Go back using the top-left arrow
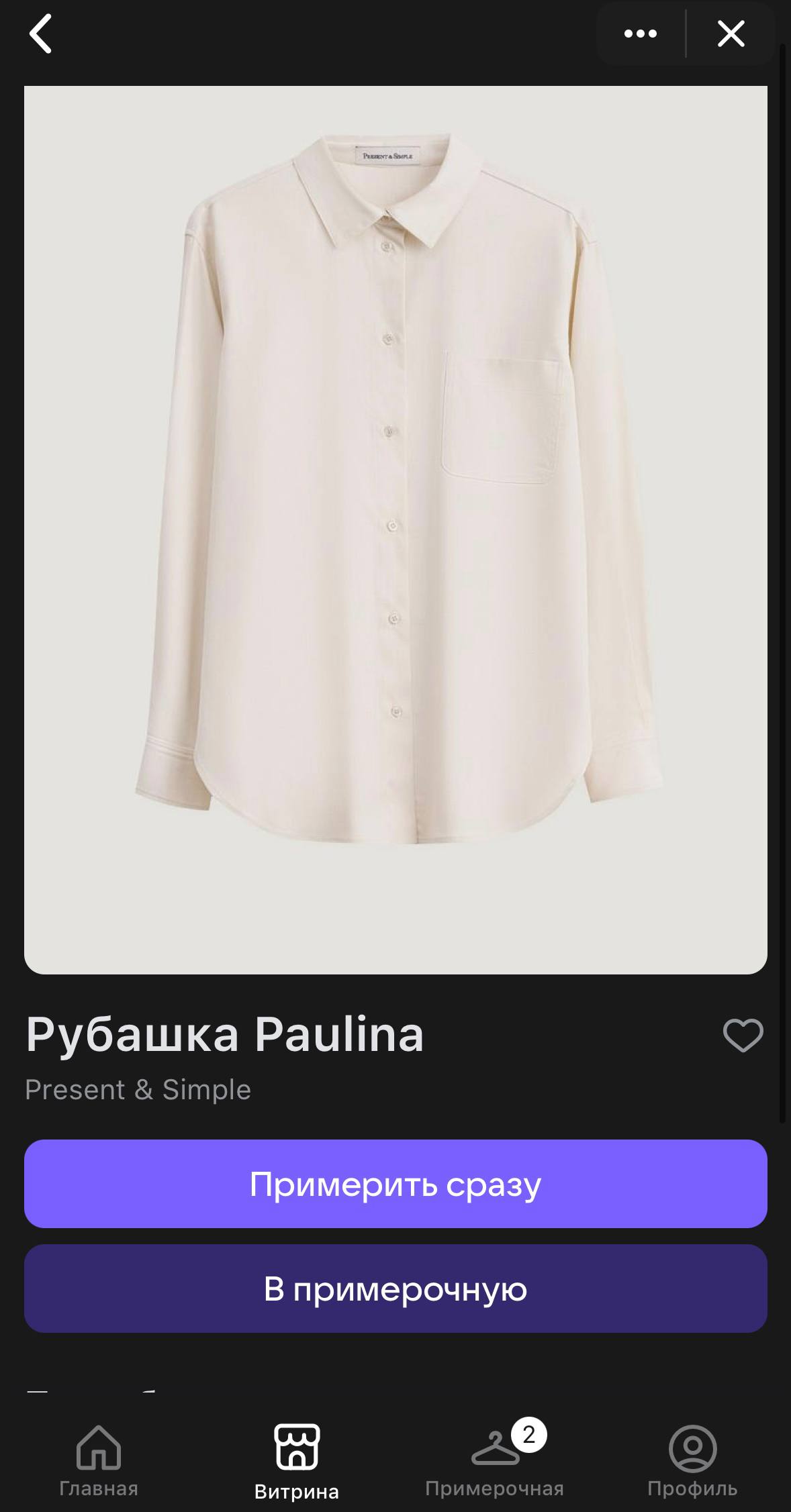Viewport: 791px width, 1512px height. coord(41,34)
